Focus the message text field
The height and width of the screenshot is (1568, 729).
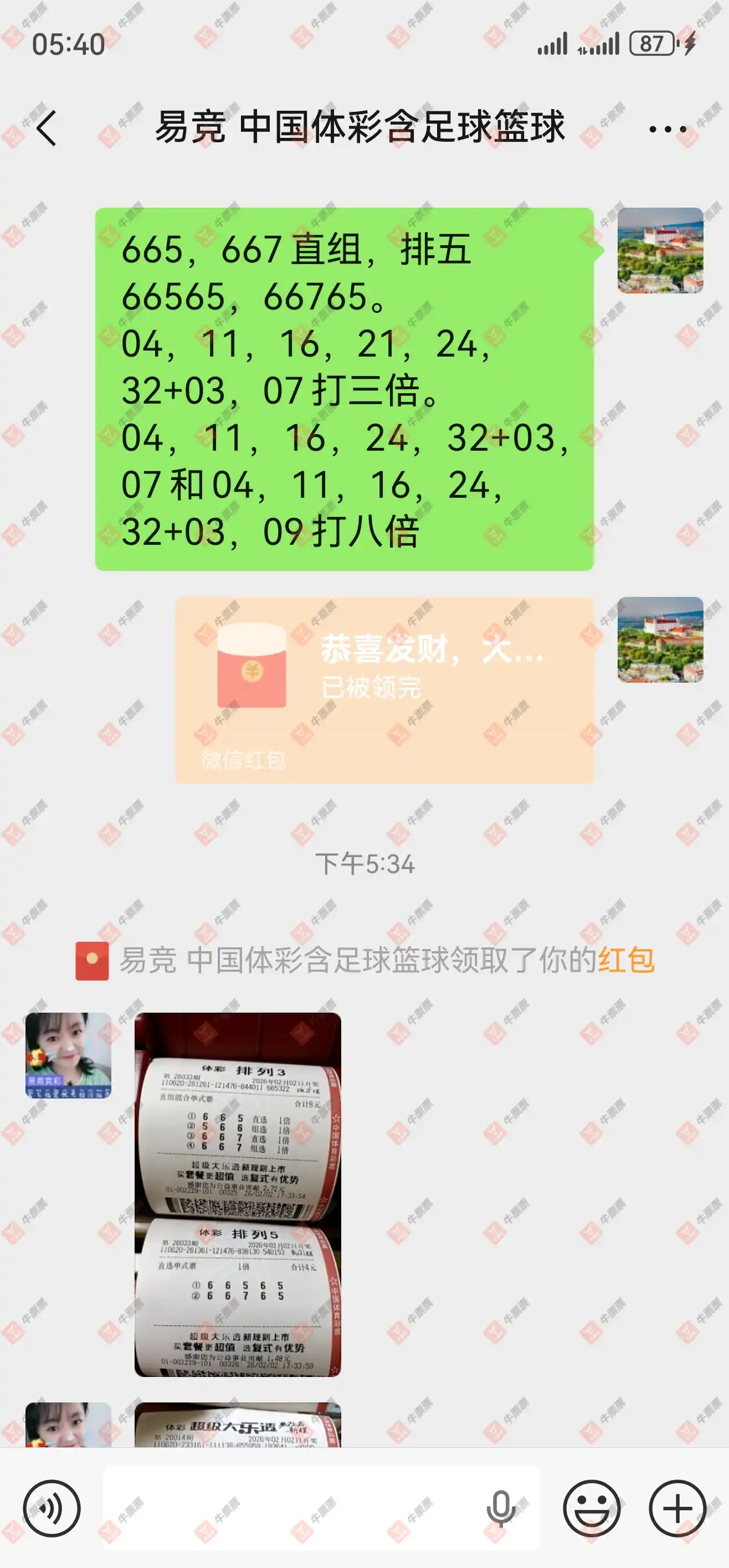click(292, 1508)
